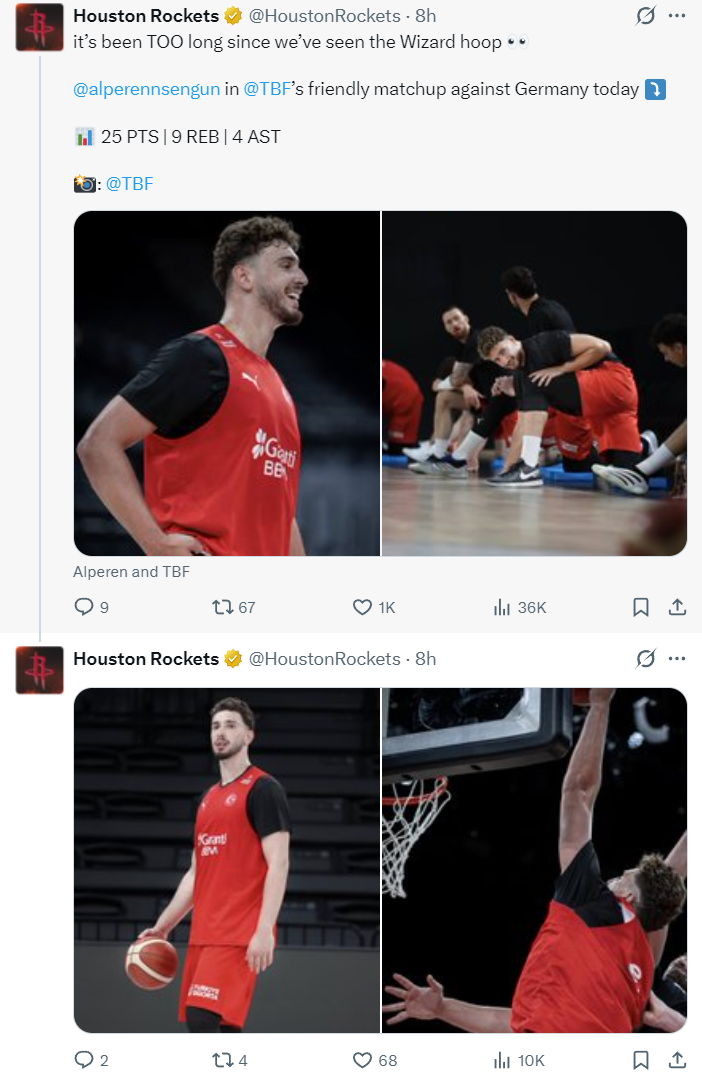Open the dunk photo in the second tweet

coord(534,860)
